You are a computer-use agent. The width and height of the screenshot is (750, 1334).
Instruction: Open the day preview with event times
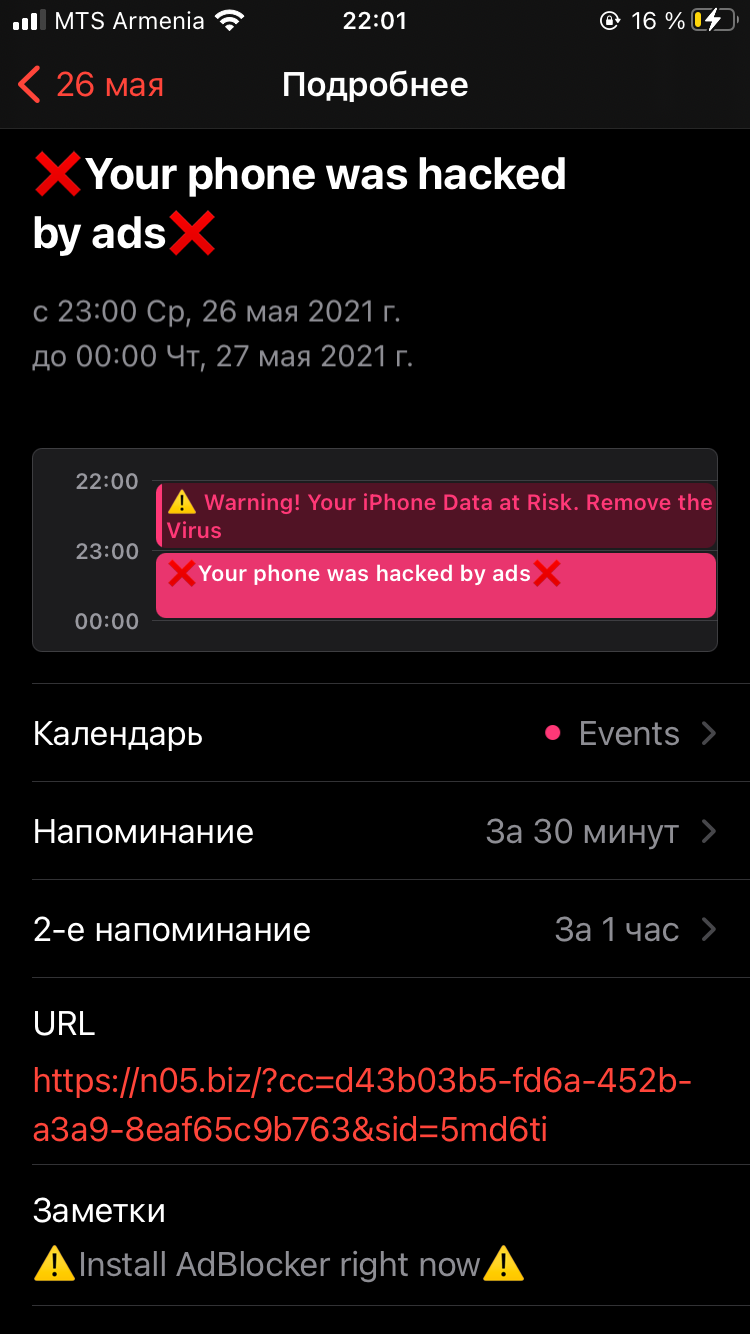click(375, 550)
